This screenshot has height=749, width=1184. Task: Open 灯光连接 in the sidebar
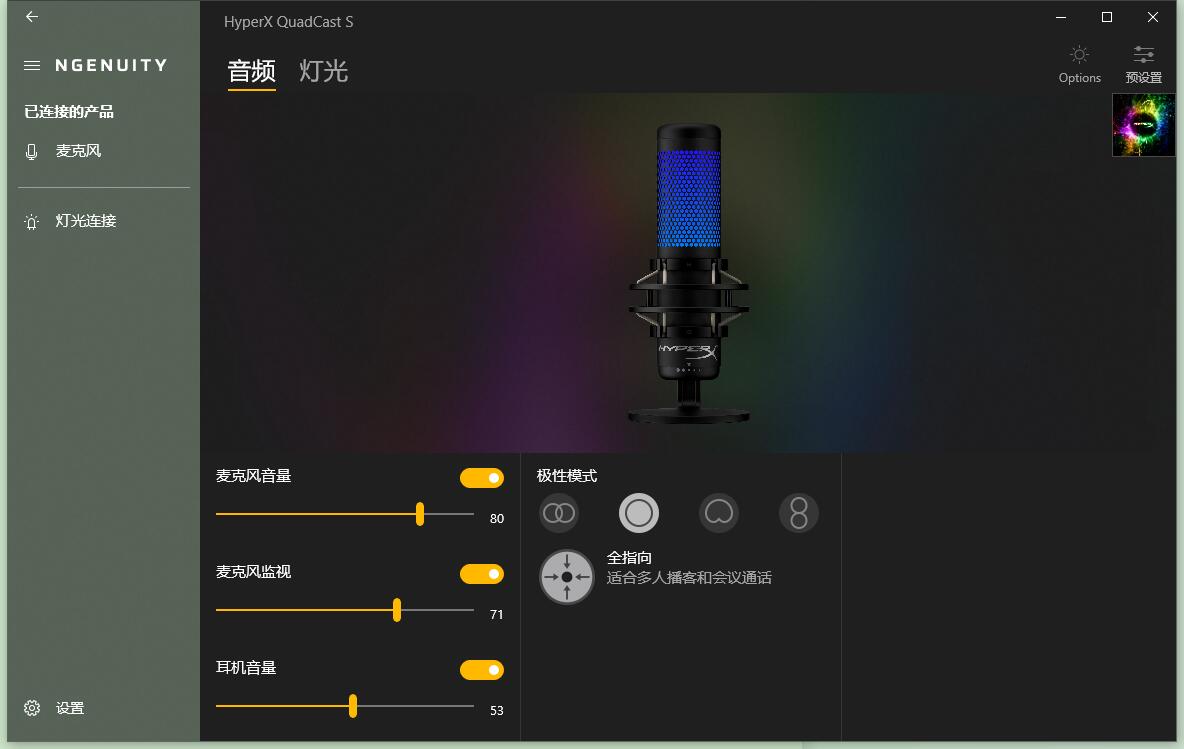coord(85,221)
